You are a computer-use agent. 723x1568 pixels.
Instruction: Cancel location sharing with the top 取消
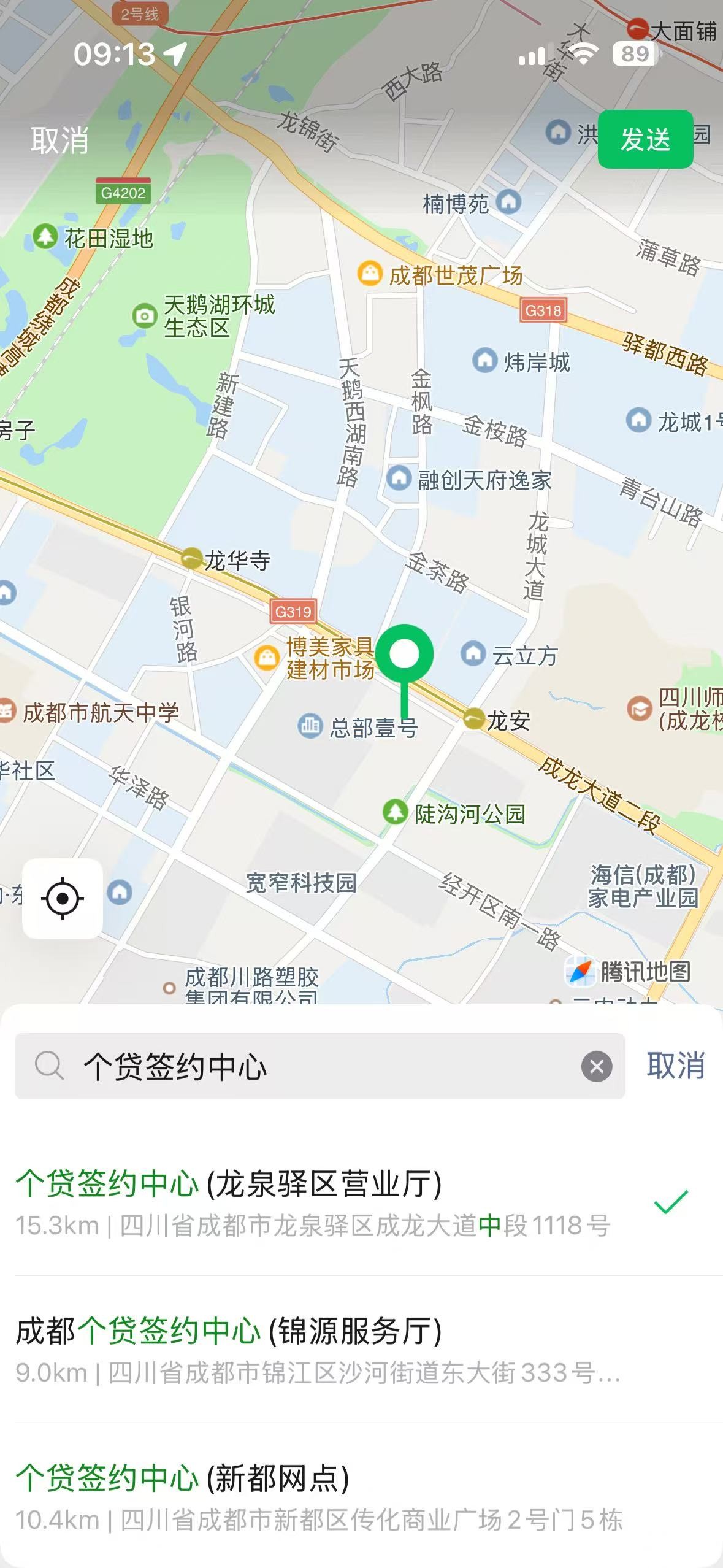pos(59,140)
